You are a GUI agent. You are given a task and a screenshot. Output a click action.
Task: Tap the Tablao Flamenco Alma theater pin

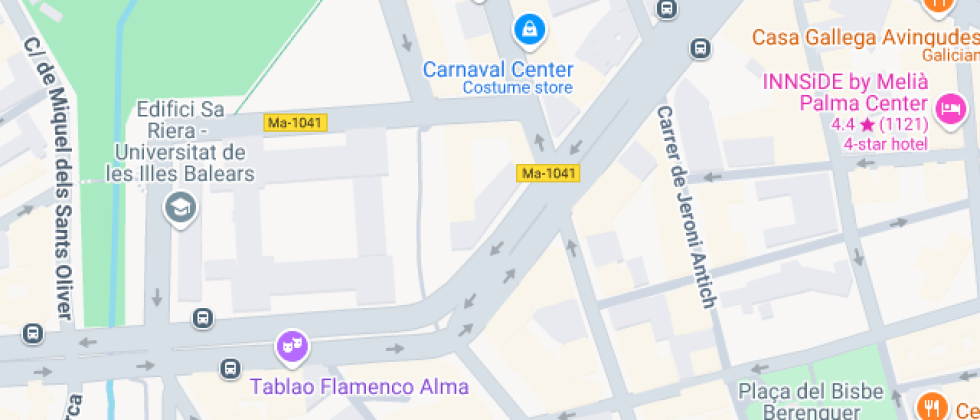point(291,347)
